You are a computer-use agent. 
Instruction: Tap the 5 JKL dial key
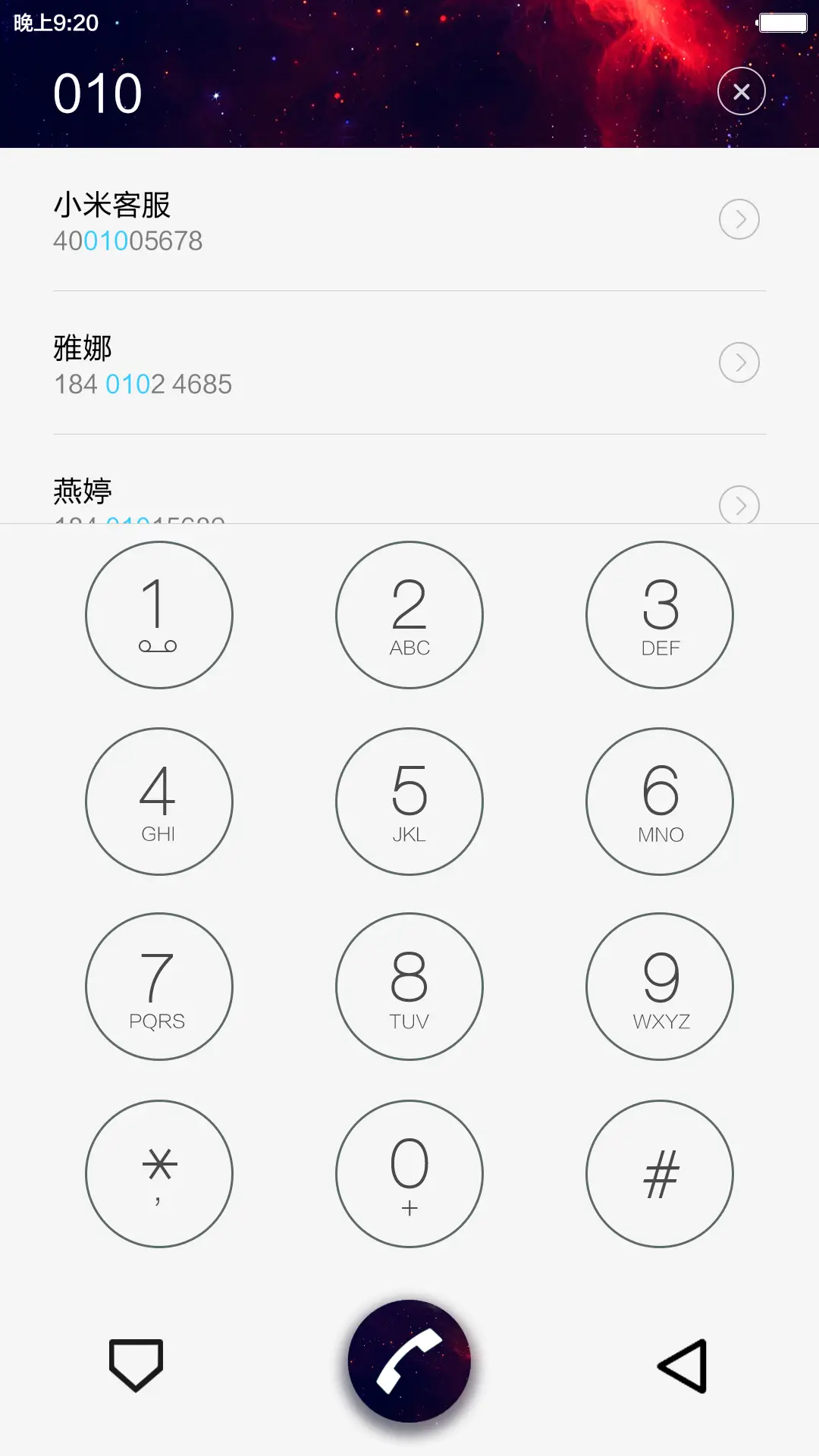tap(409, 801)
